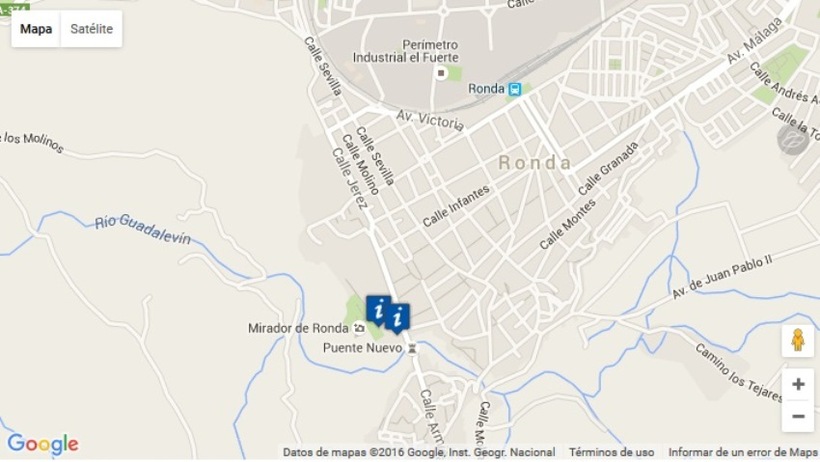Select Mirador de Ronda point of interest

tap(359, 328)
